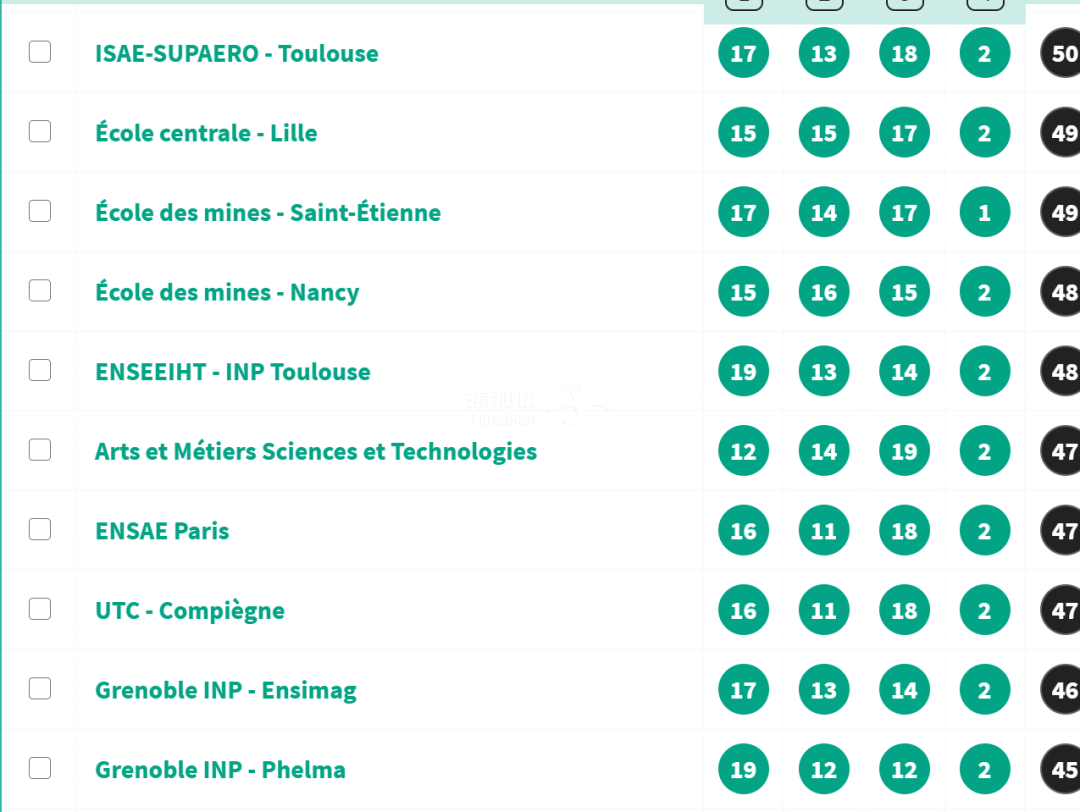This screenshot has height=812, width=1080.
Task: Check the ENSAE Paris checkbox
Action: click(x=40, y=529)
